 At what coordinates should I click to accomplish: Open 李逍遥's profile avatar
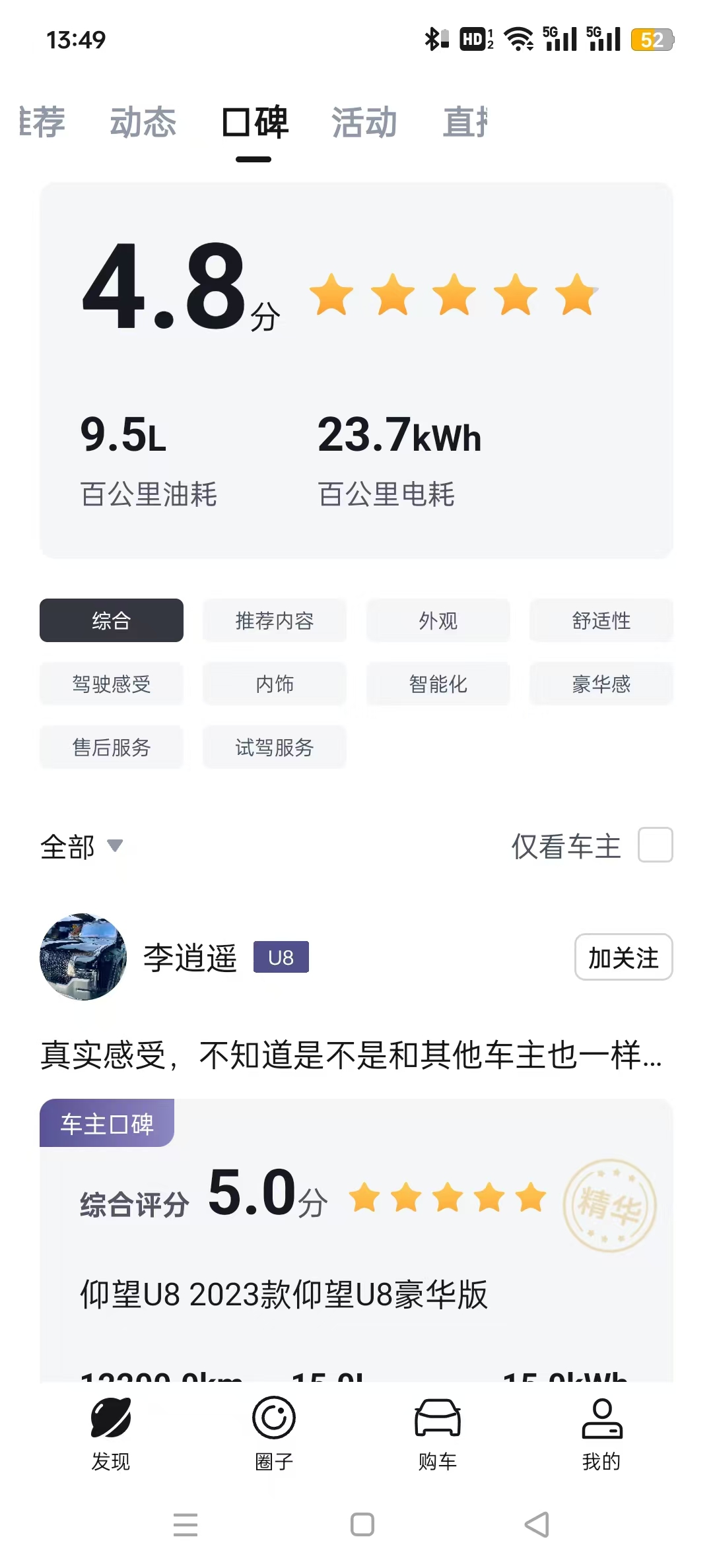pos(83,957)
